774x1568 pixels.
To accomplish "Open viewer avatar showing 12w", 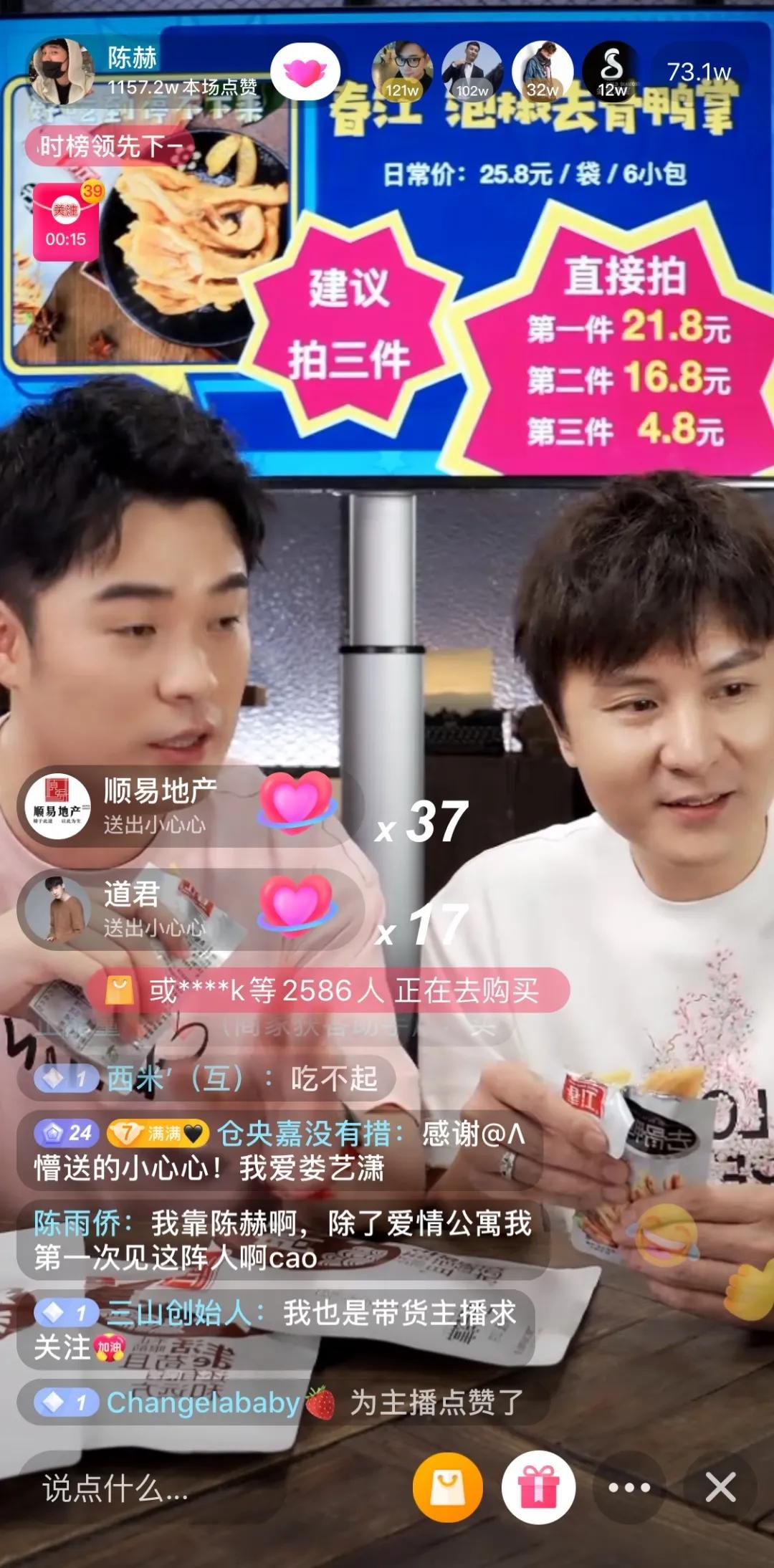I will pyautogui.click(x=611, y=72).
